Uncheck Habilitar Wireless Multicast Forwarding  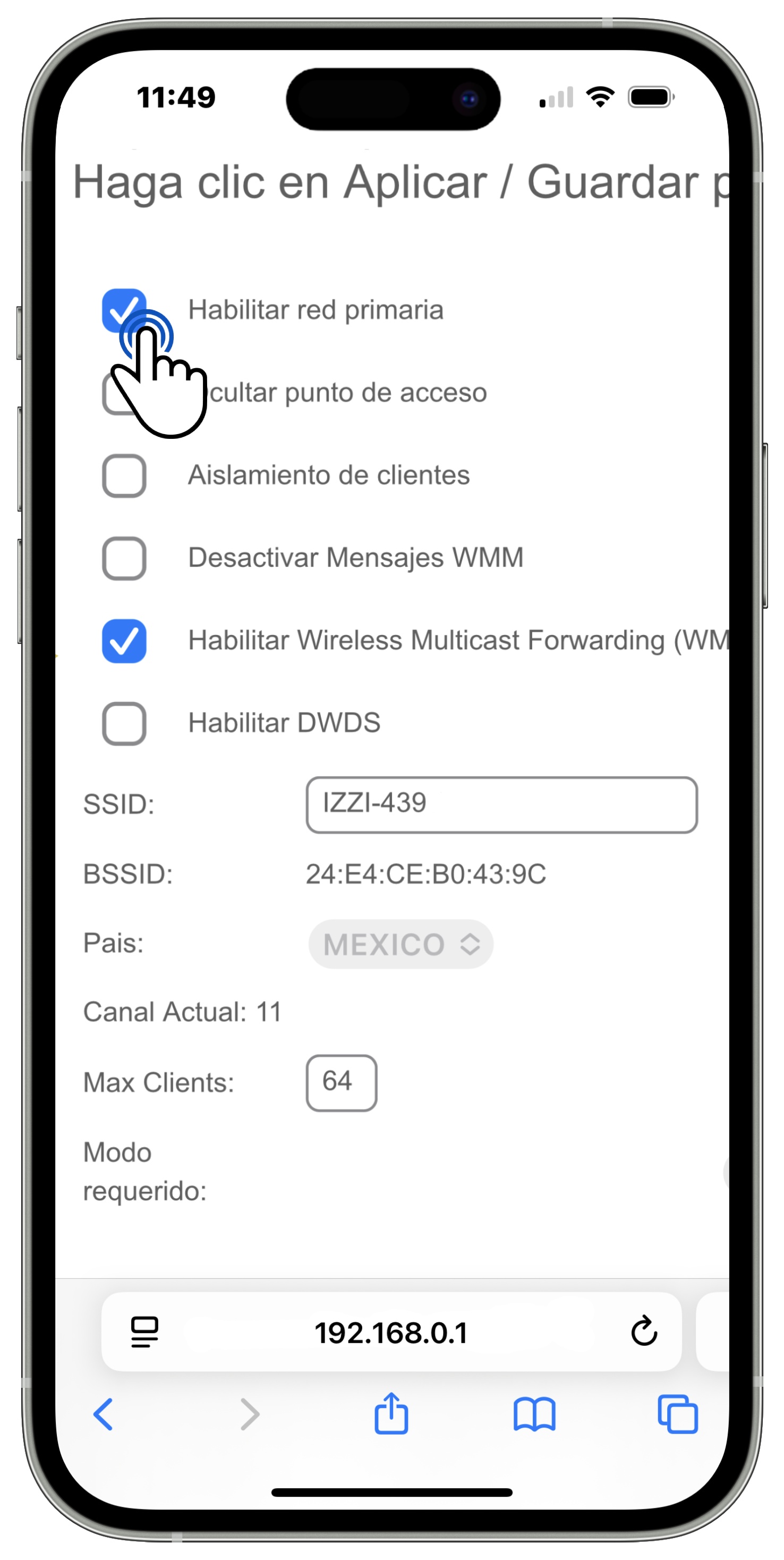point(124,641)
